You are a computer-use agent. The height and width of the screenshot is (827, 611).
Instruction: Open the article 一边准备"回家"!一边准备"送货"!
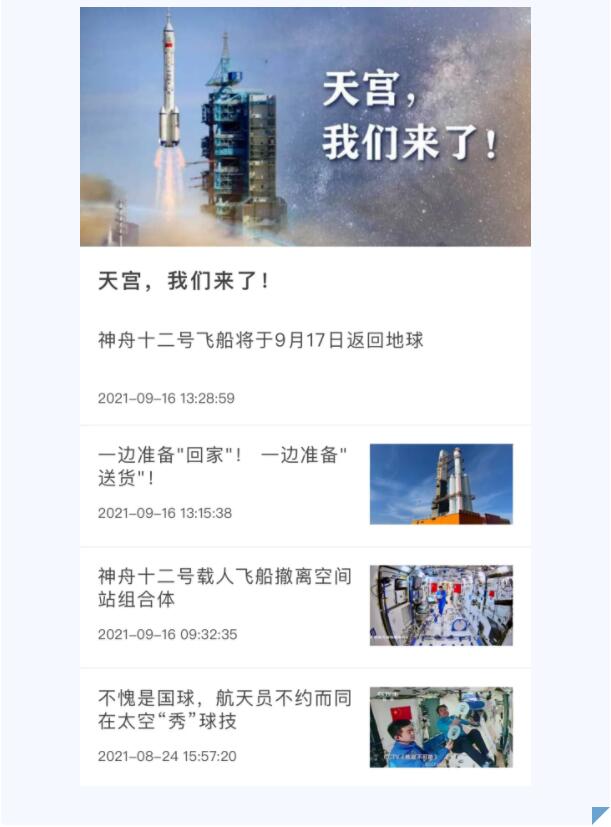click(223, 467)
